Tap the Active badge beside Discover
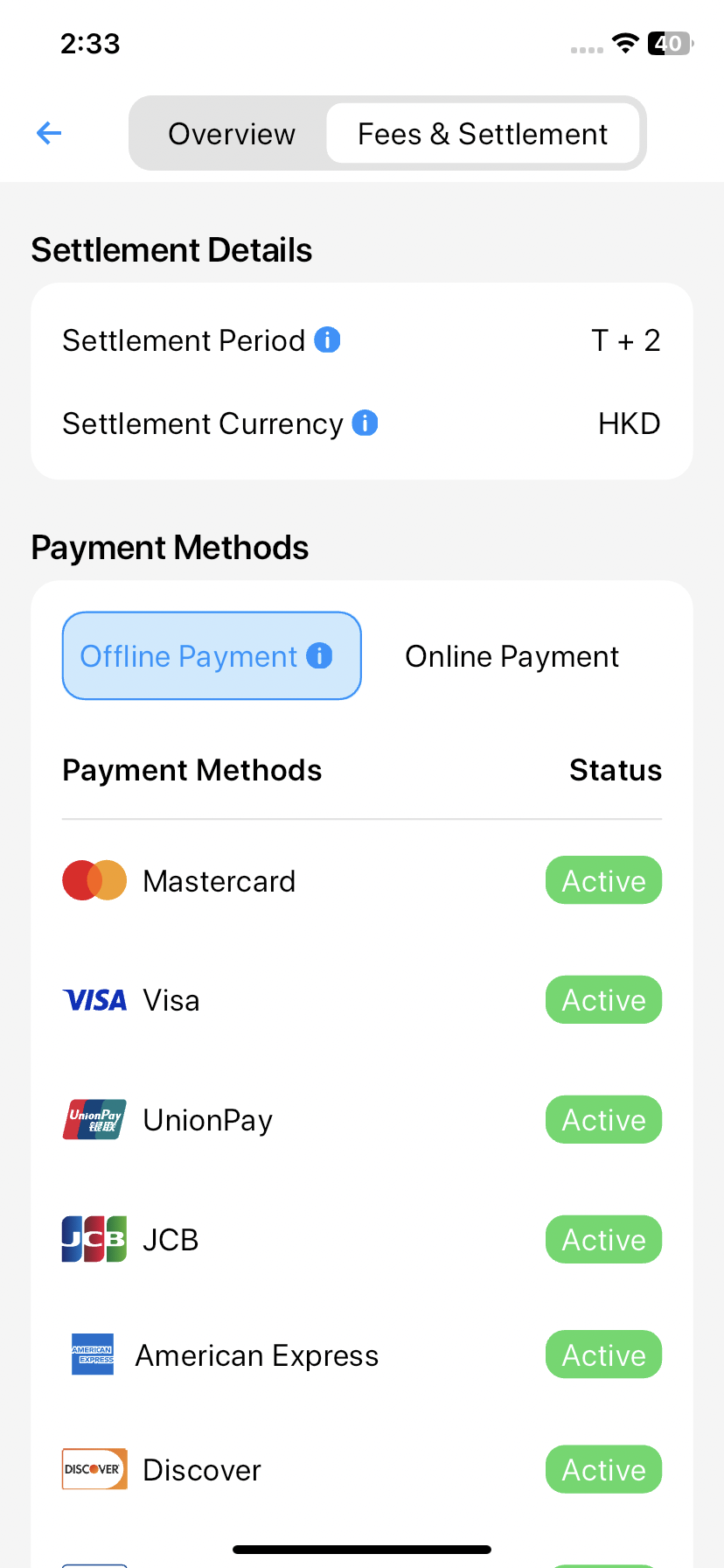724x1568 pixels. click(603, 1469)
